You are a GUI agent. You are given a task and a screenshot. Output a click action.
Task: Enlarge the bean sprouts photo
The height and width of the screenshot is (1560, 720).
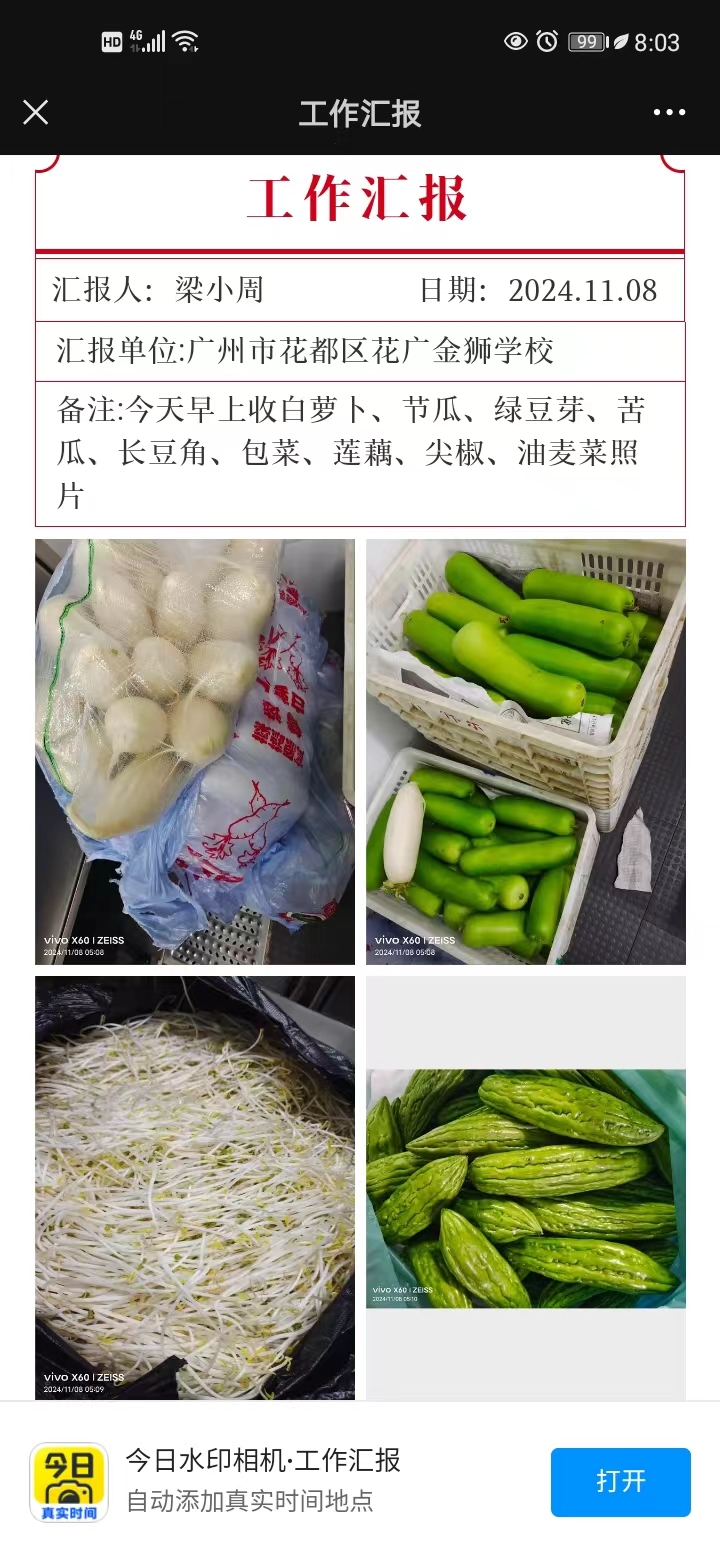(195, 1188)
